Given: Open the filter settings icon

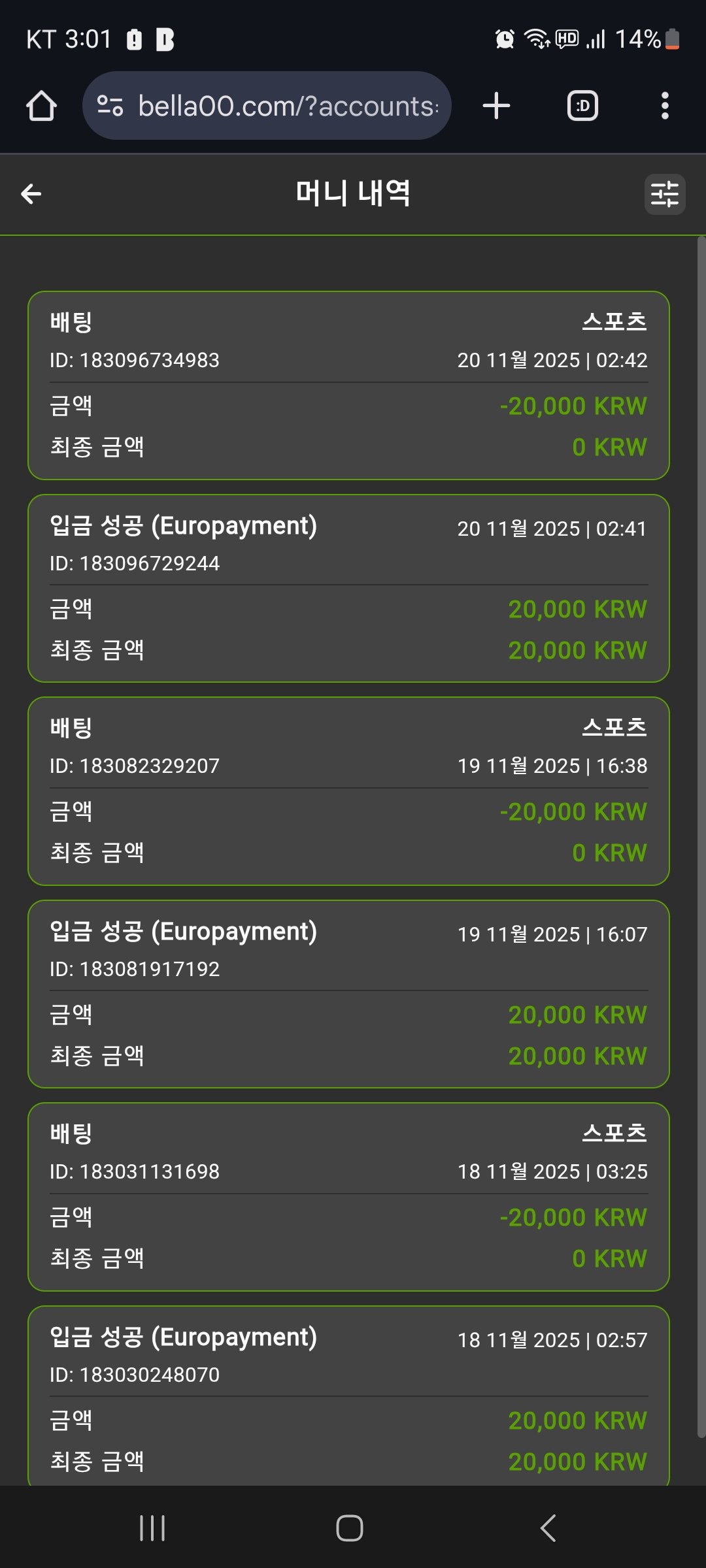Looking at the screenshot, I should pos(664,194).
